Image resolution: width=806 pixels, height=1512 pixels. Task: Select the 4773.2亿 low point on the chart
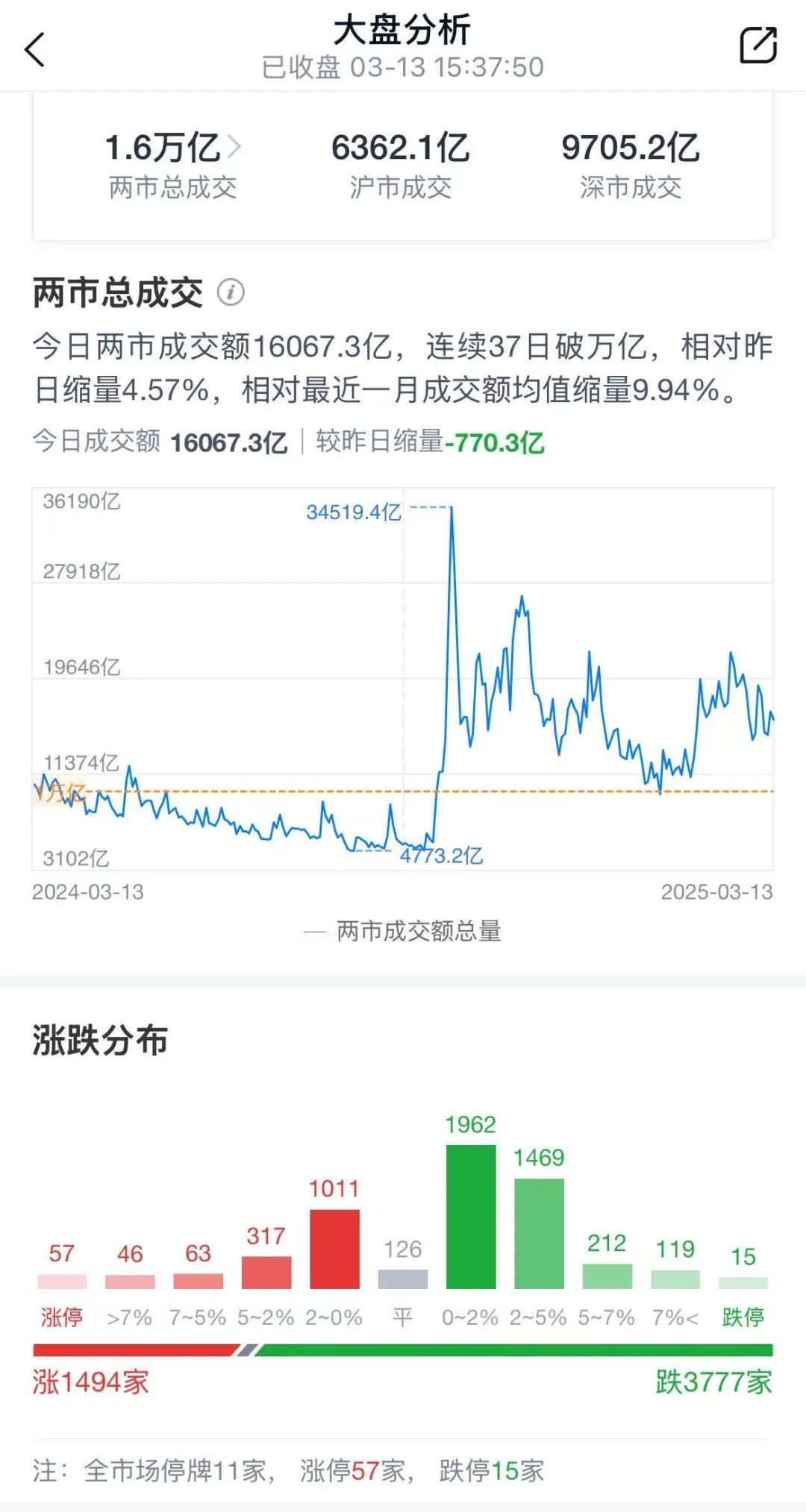pos(441,856)
